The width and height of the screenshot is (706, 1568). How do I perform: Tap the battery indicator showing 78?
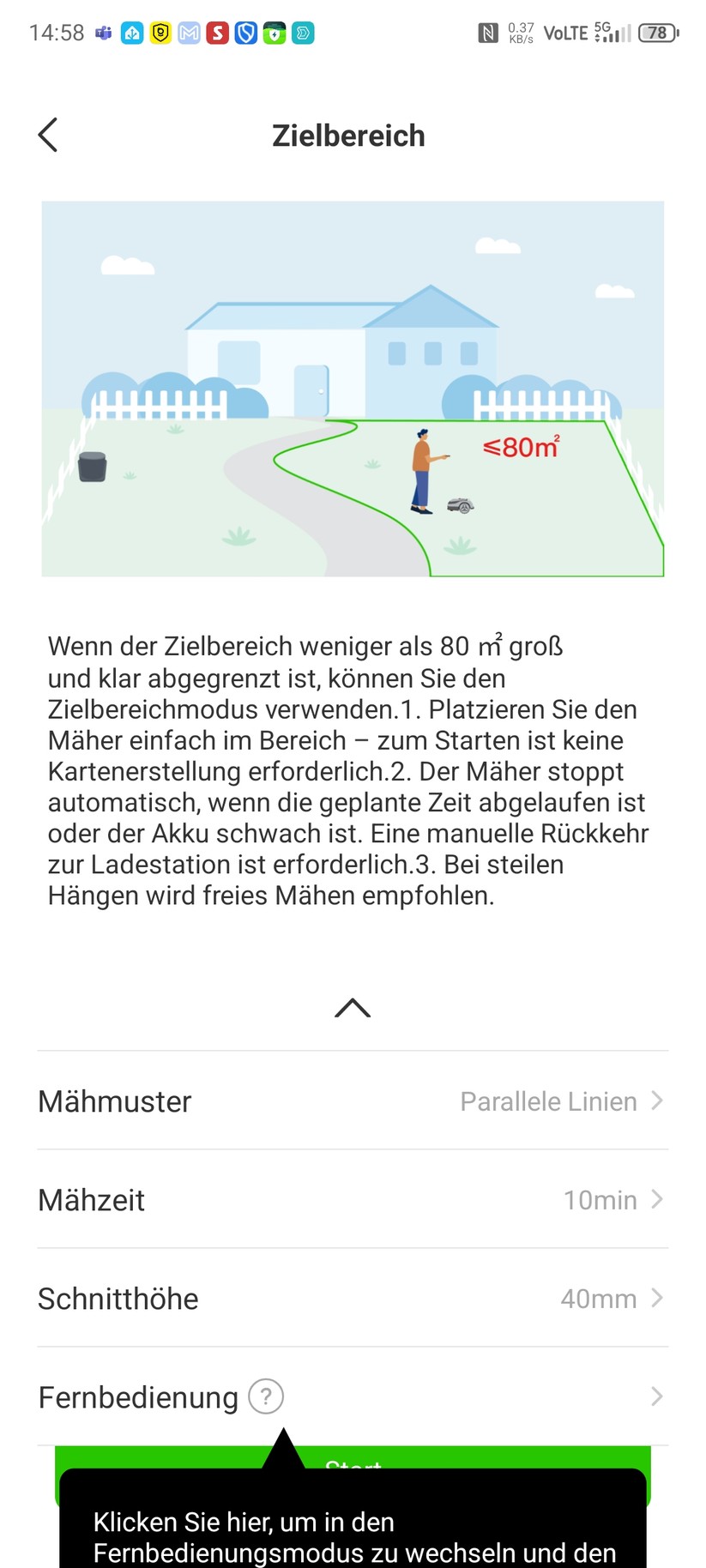coord(658,33)
